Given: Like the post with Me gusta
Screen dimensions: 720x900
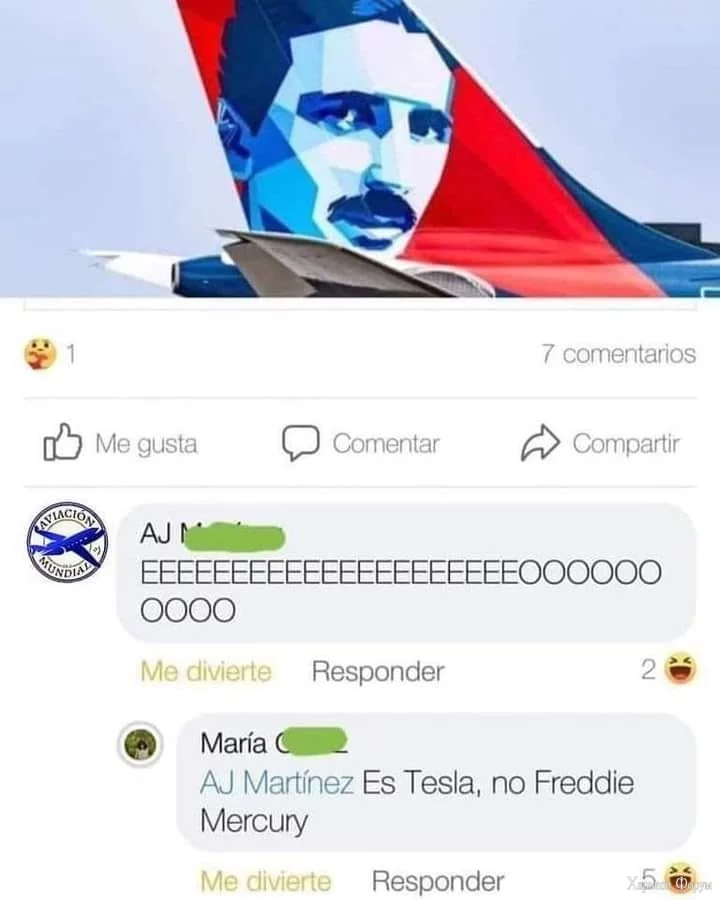Looking at the screenshot, I should pyautogui.click(x=121, y=444).
